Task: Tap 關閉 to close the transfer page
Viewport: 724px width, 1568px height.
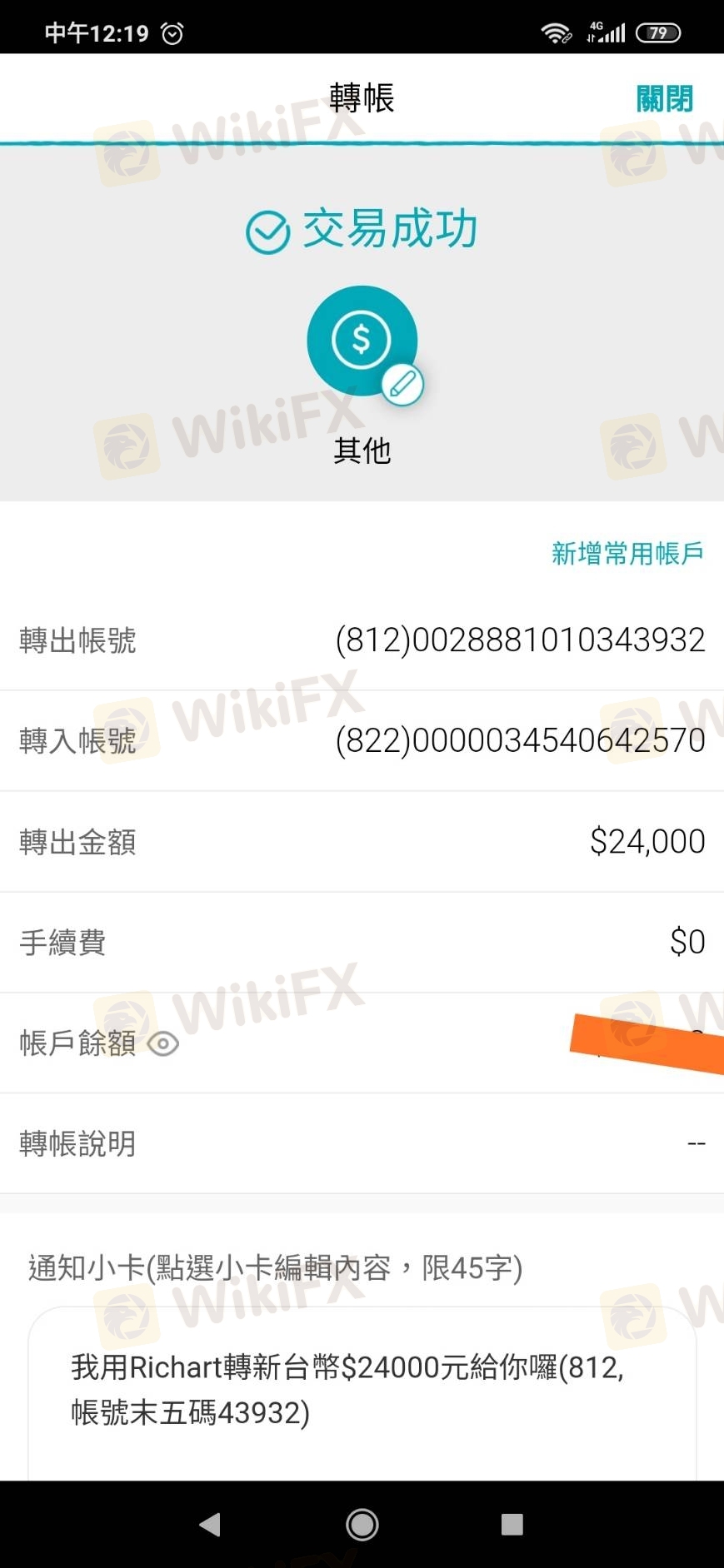Action: 664,99
